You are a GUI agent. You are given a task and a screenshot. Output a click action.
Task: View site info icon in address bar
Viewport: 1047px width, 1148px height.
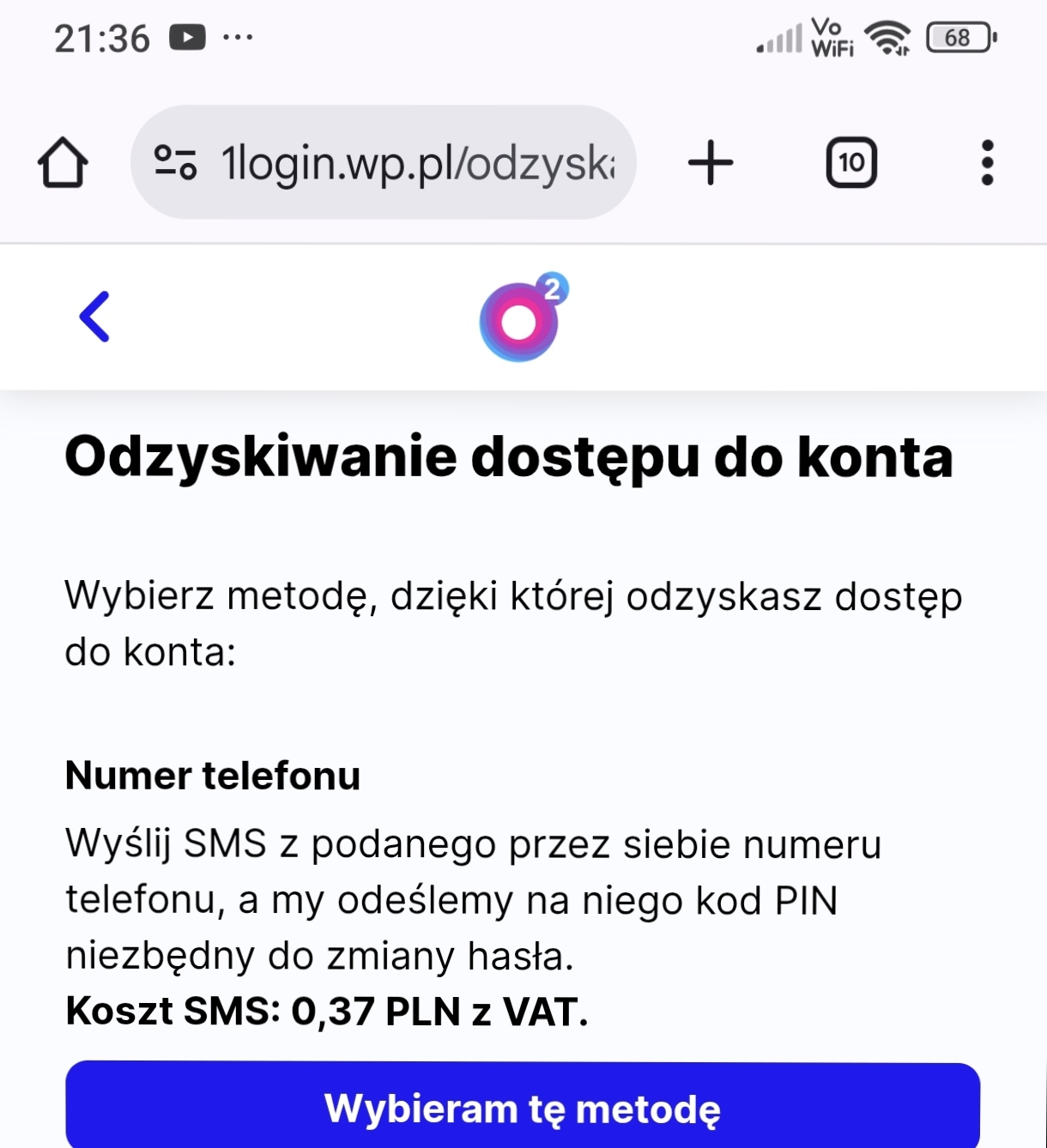coord(175,162)
